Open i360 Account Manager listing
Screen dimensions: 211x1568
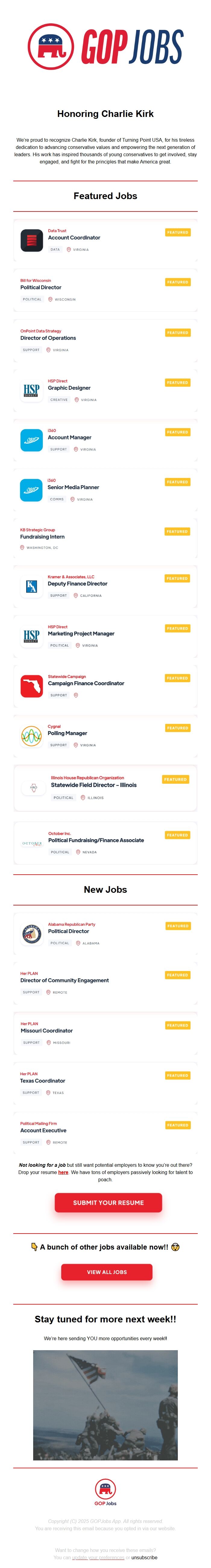coord(69,438)
